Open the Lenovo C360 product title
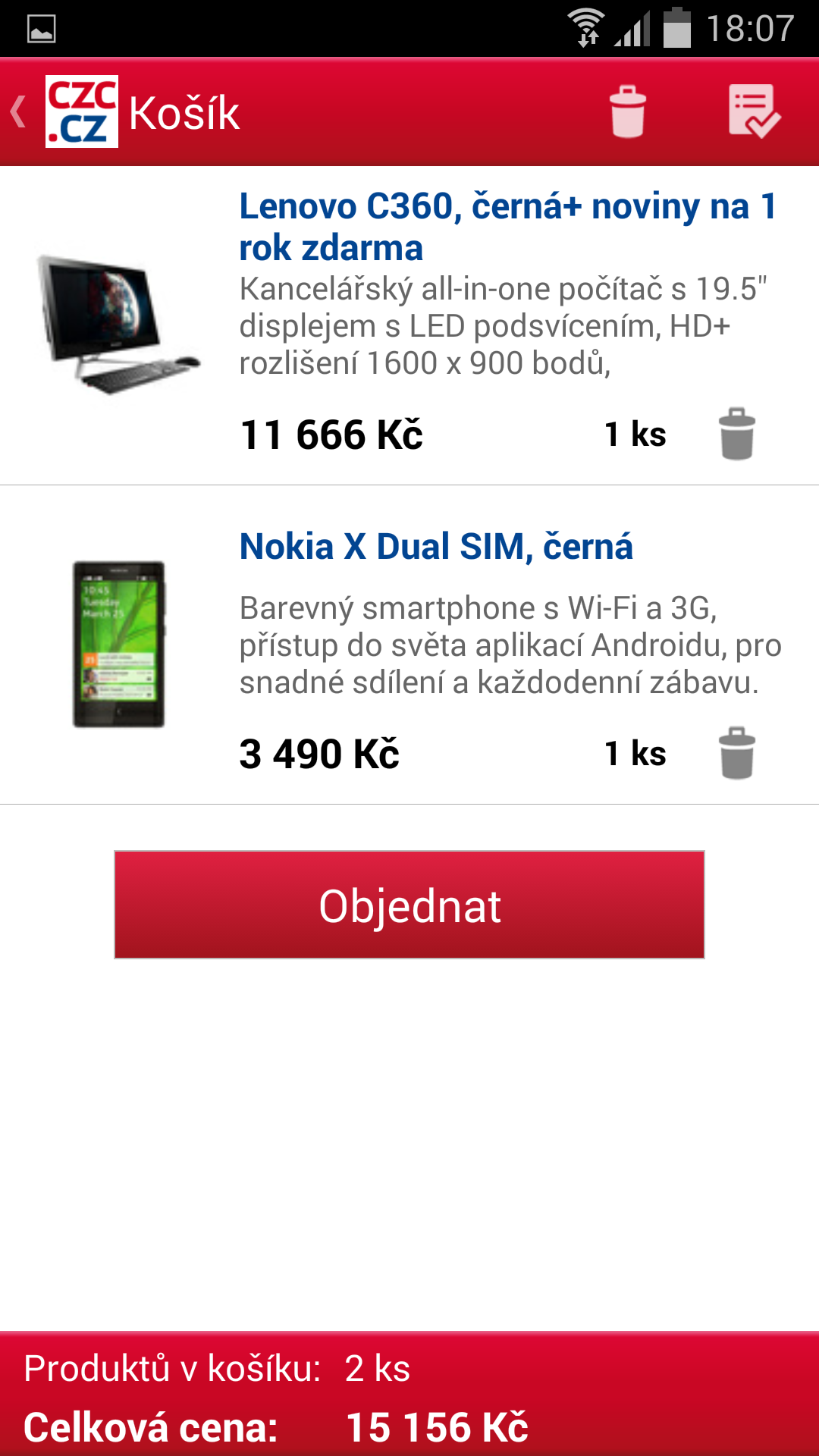Image resolution: width=819 pixels, height=1456 pixels. [x=508, y=227]
